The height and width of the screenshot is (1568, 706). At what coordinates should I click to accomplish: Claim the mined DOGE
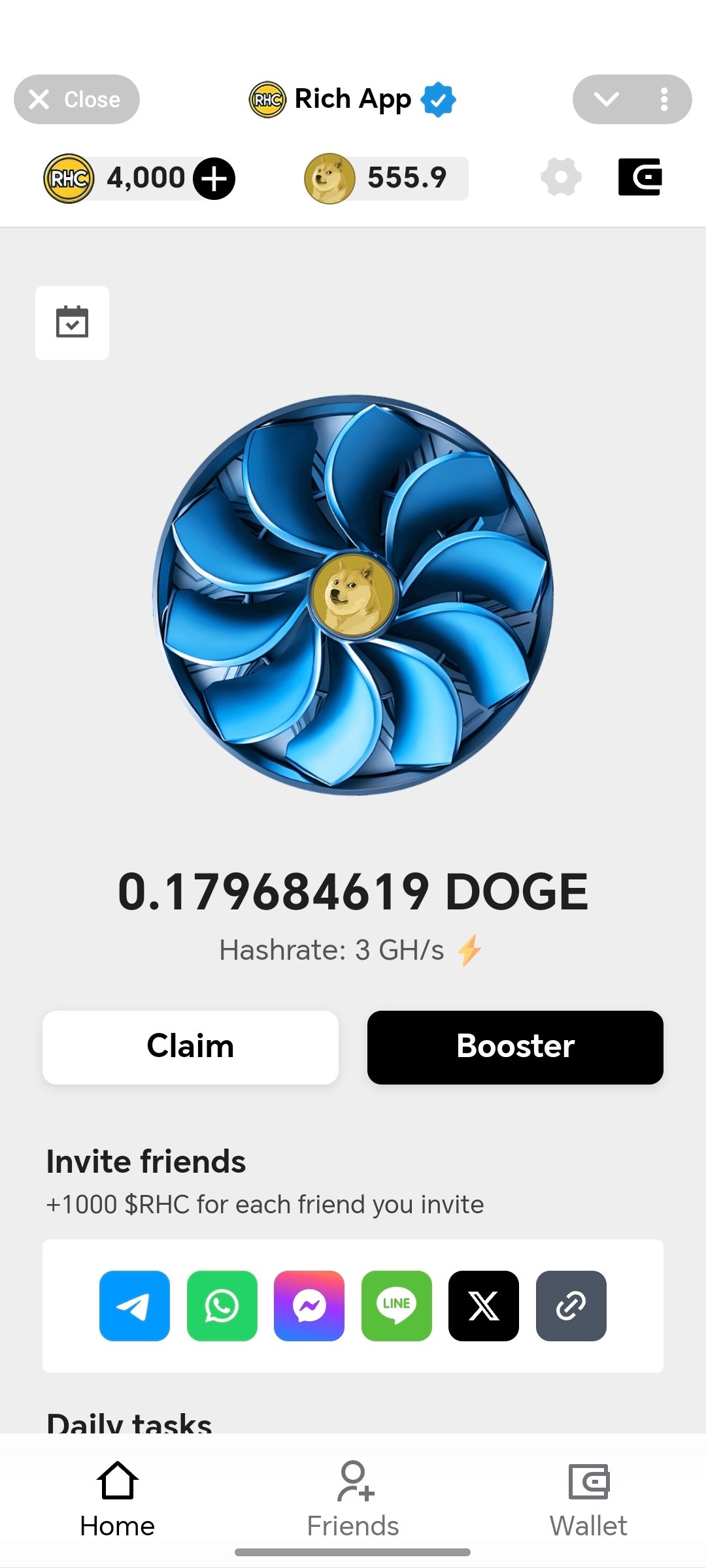[x=190, y=1047]
